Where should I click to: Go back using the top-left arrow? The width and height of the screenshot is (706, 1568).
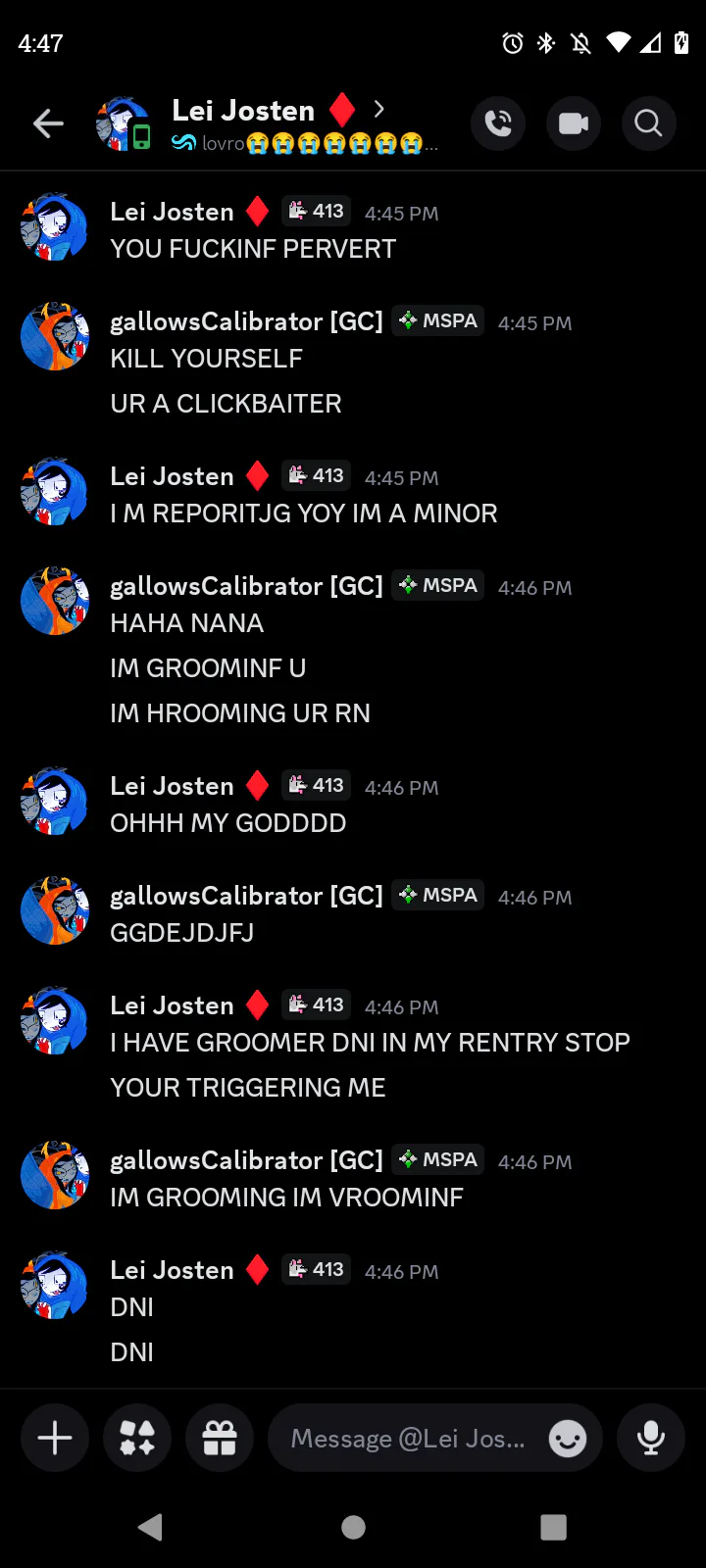pos(48,123)
